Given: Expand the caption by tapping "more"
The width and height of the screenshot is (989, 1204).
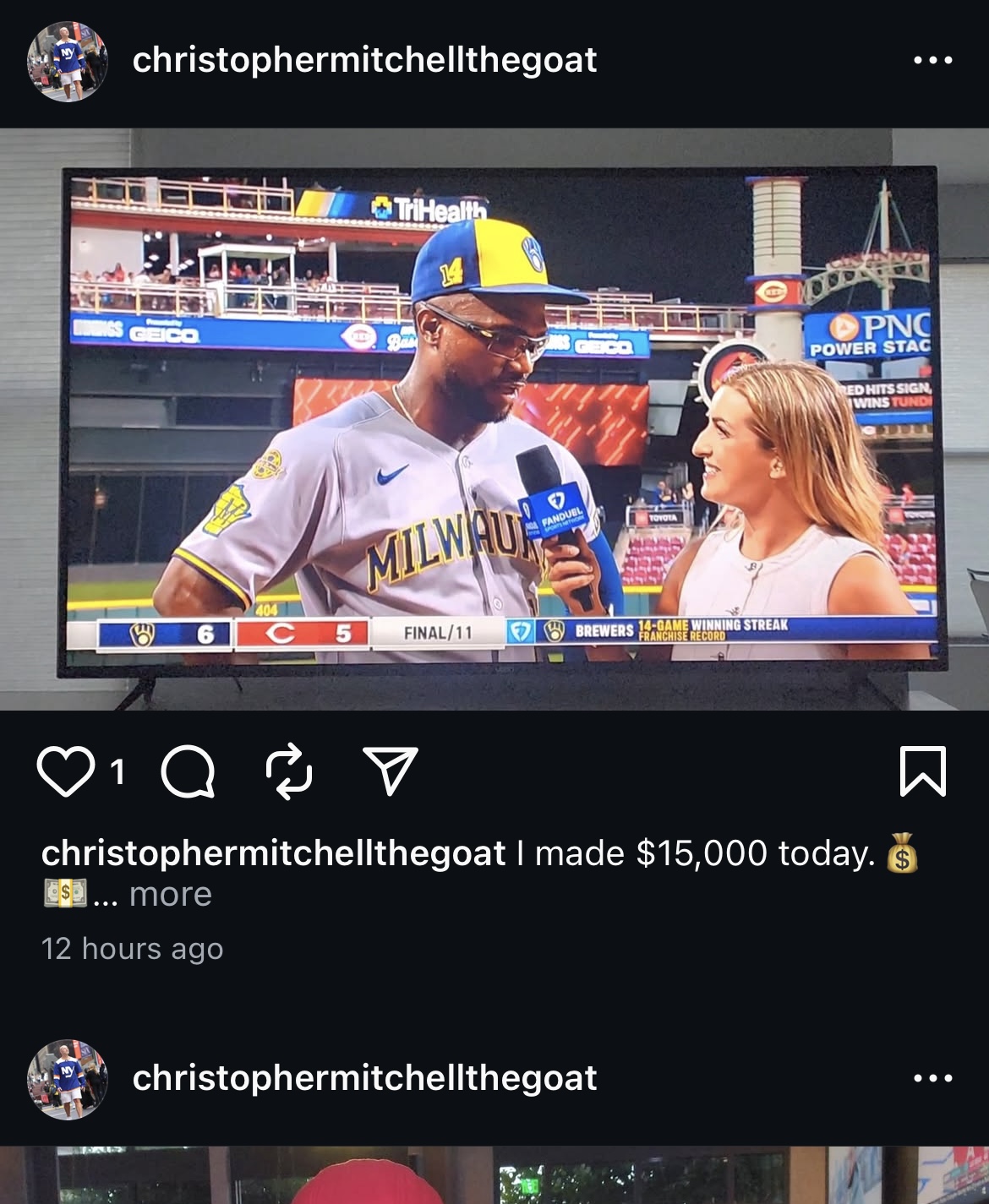Looking at the screenshot, I should coord(170,894).
